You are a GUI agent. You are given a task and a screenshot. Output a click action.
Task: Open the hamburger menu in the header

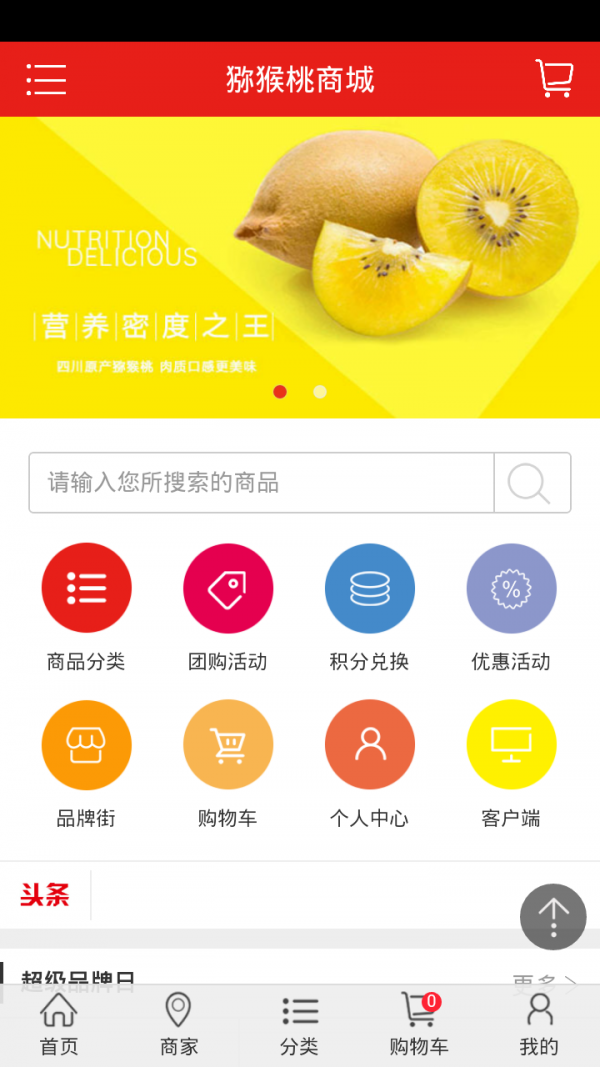click(46, 79)
